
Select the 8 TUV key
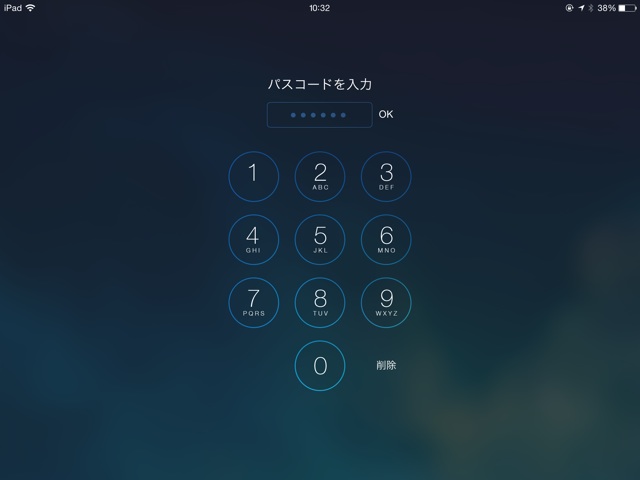pyautogui.click(x=320, y=302)
